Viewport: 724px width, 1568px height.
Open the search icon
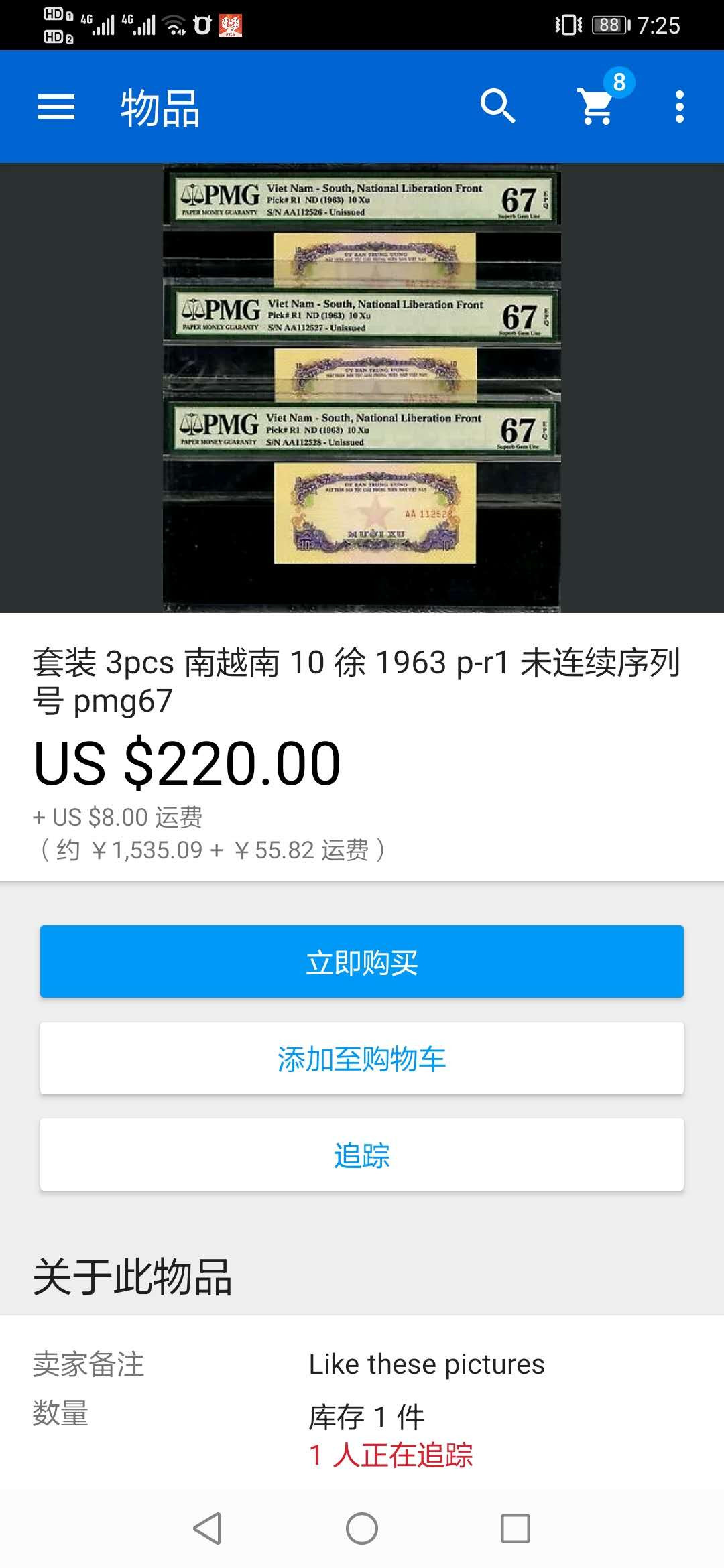point(497,107)
